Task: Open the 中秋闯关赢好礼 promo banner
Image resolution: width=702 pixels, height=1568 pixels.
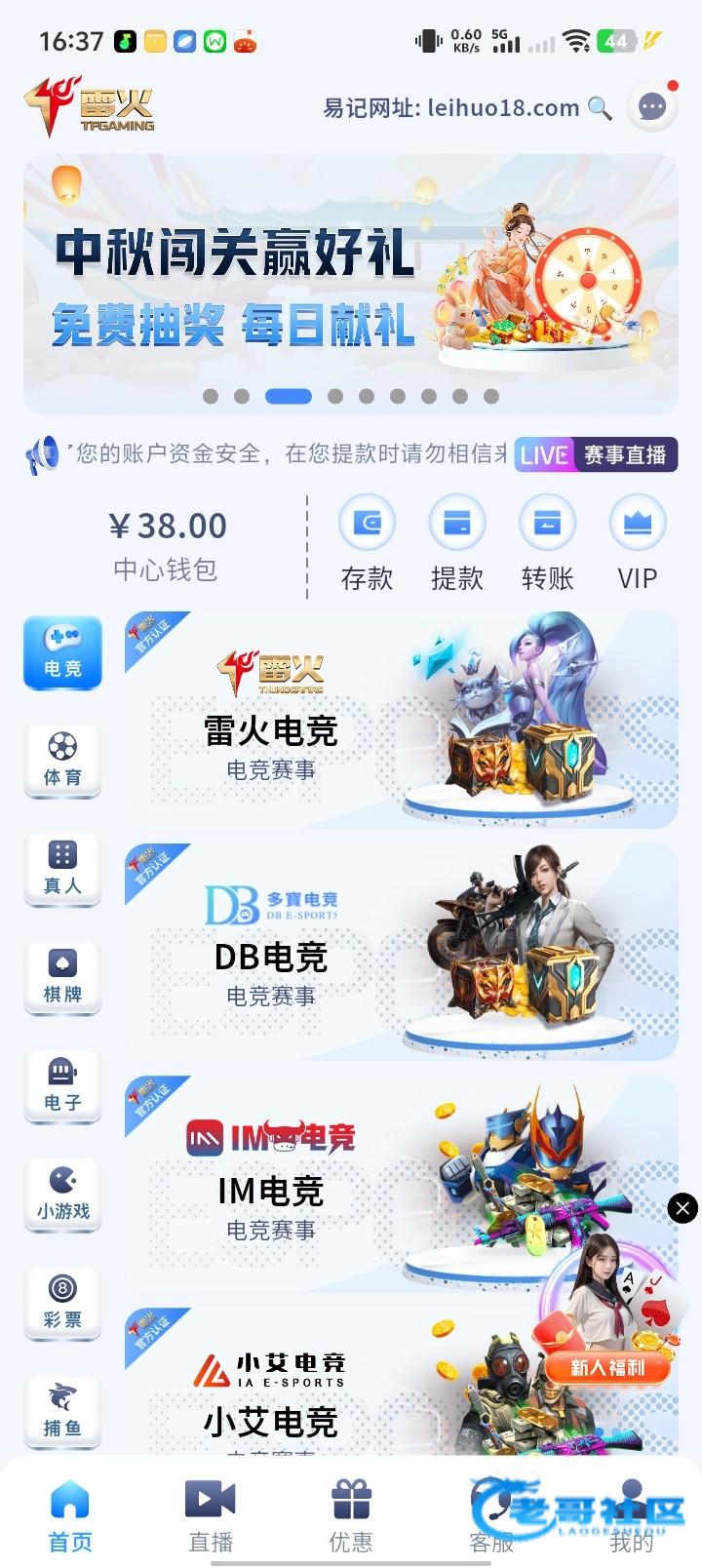Action: coord(350,284)
